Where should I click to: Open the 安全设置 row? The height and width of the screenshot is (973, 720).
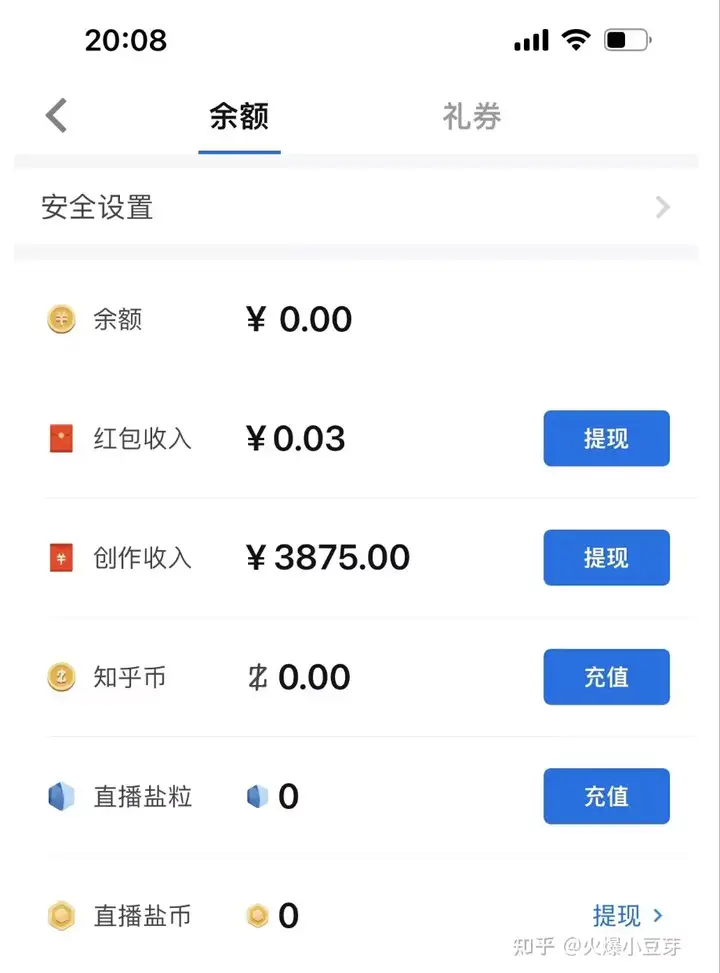(x=355, y=208)
